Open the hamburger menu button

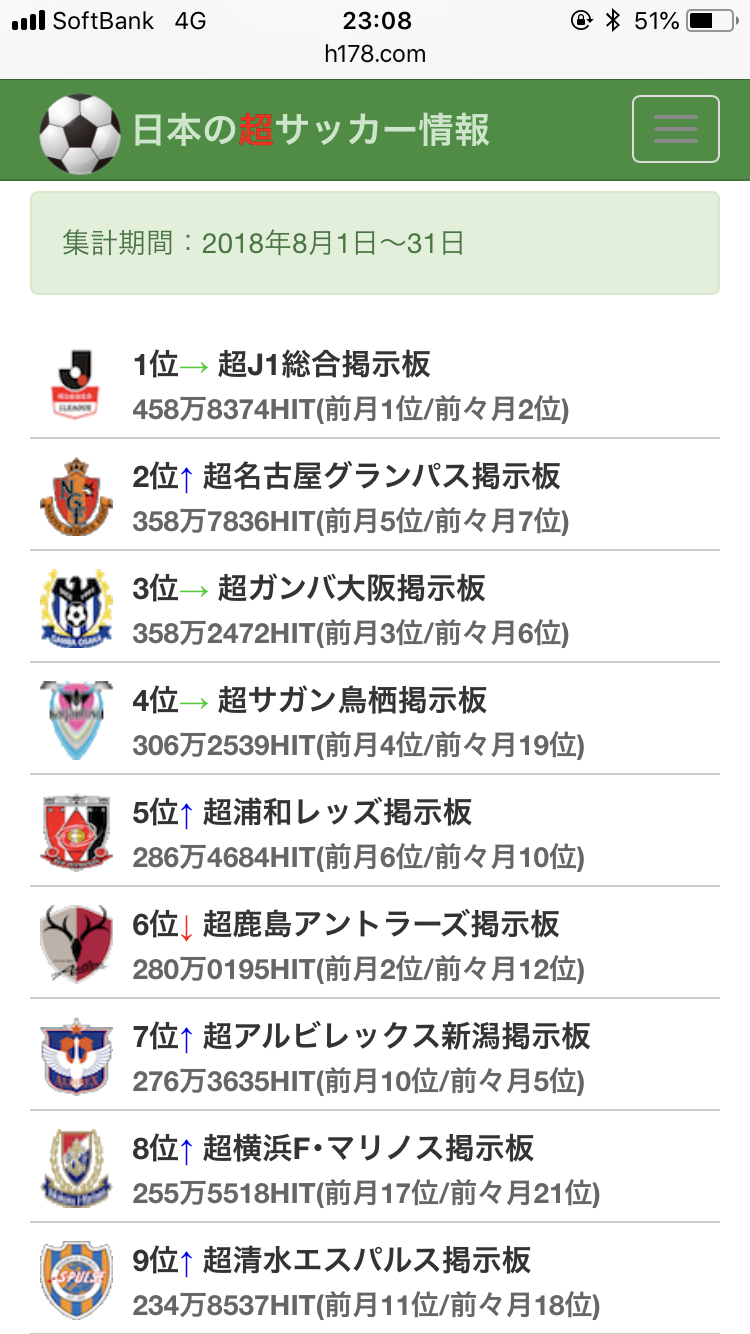click(676, 129)
